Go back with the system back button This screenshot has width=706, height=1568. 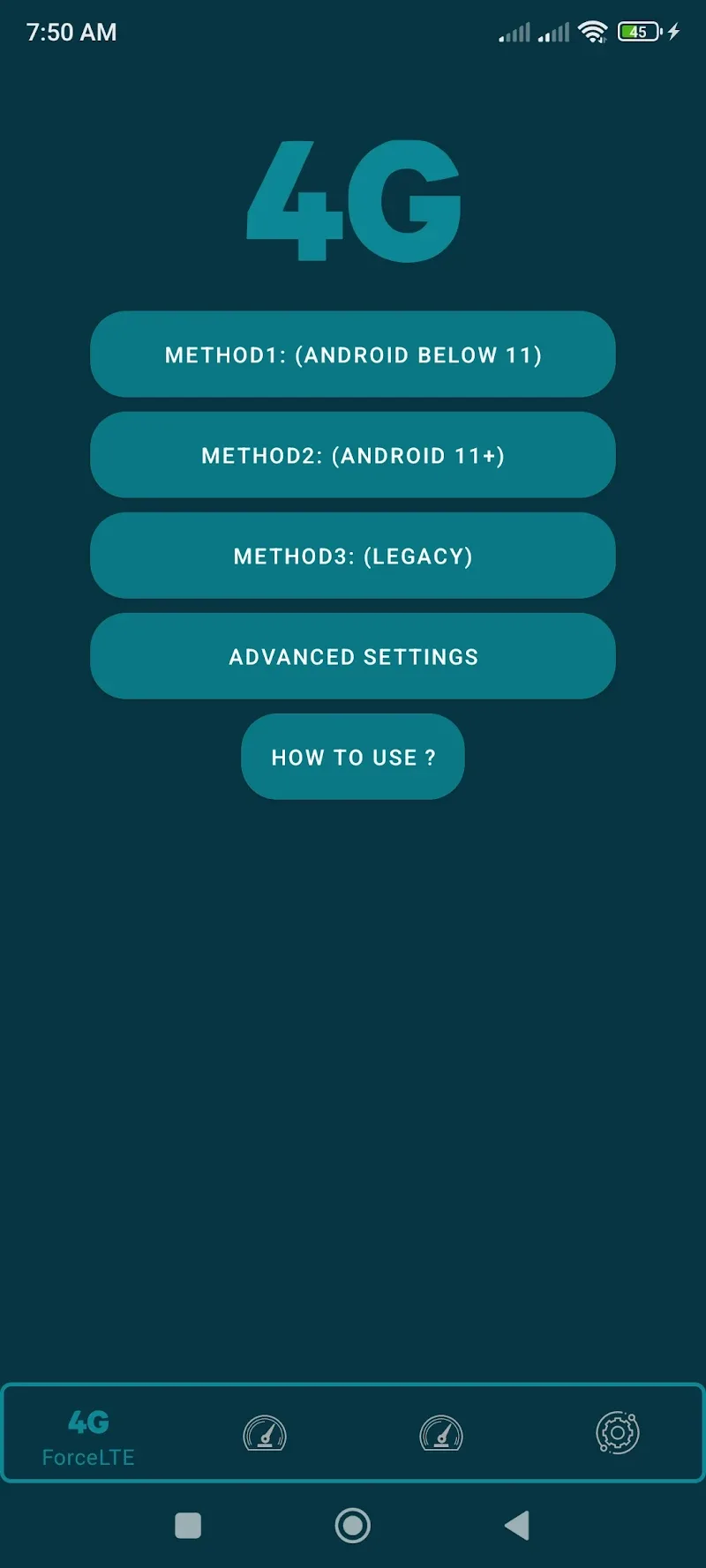[517, 1526]
